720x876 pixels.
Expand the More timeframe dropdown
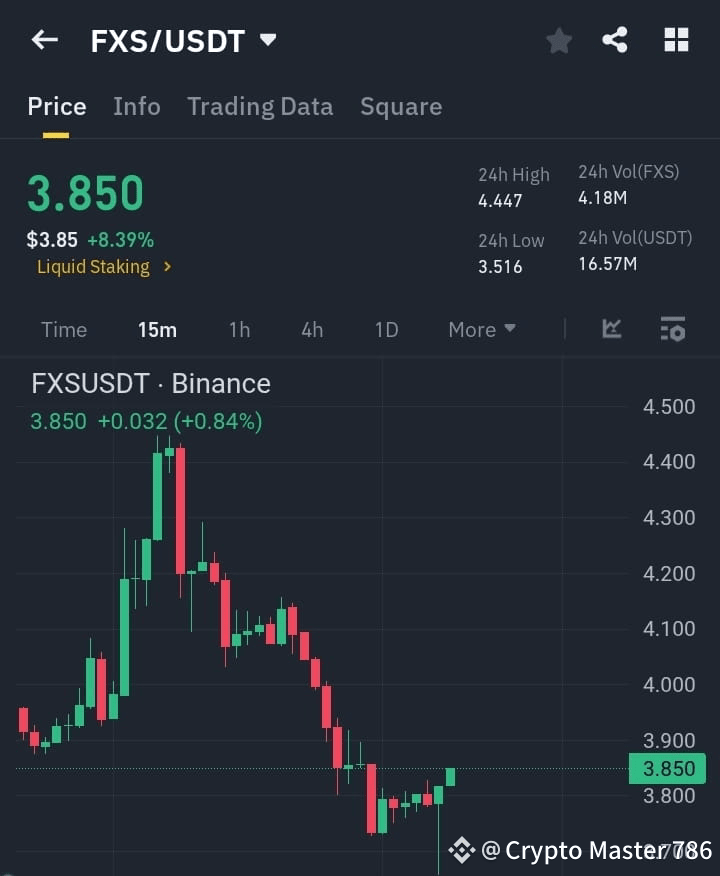tap(481, 329)
